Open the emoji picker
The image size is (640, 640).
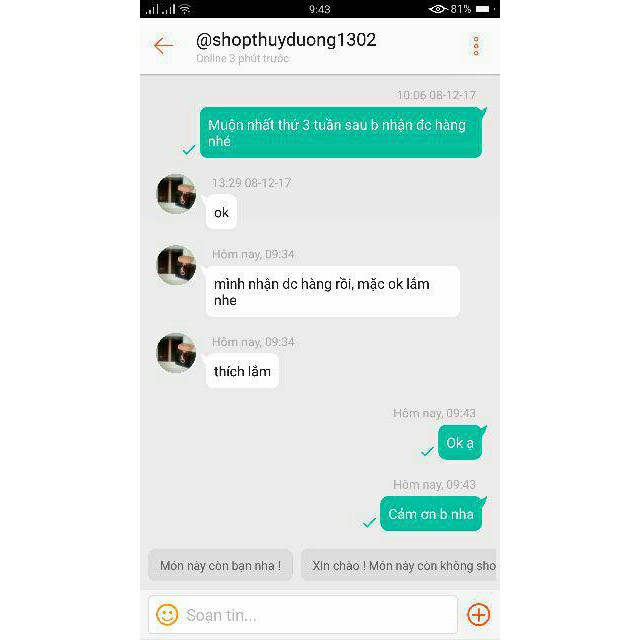(x=167, y=614)
